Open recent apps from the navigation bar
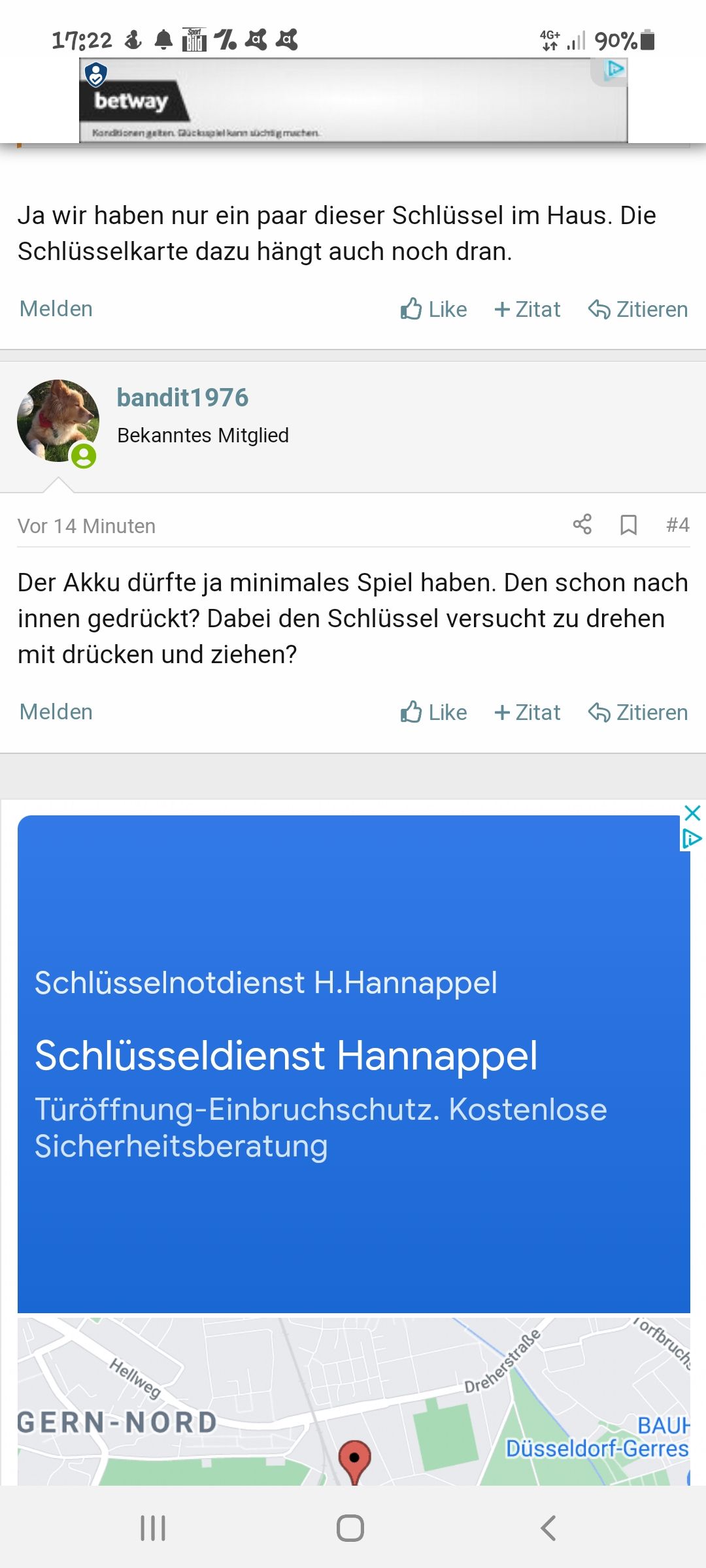This screenshot has width=706, height=1568. click(153, 1527)
